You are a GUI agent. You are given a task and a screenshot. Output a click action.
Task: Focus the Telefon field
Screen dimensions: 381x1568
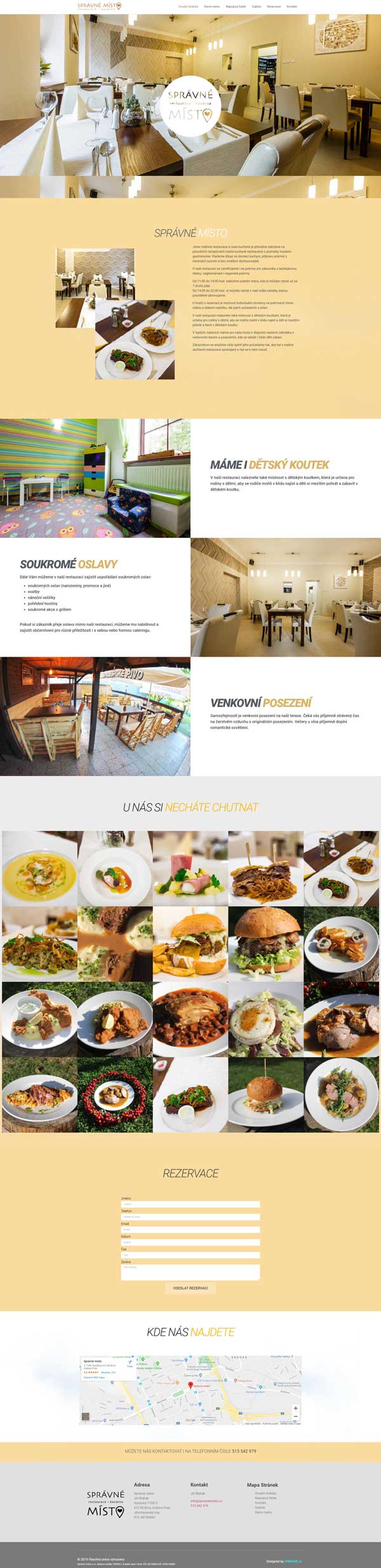(190, 1217)
